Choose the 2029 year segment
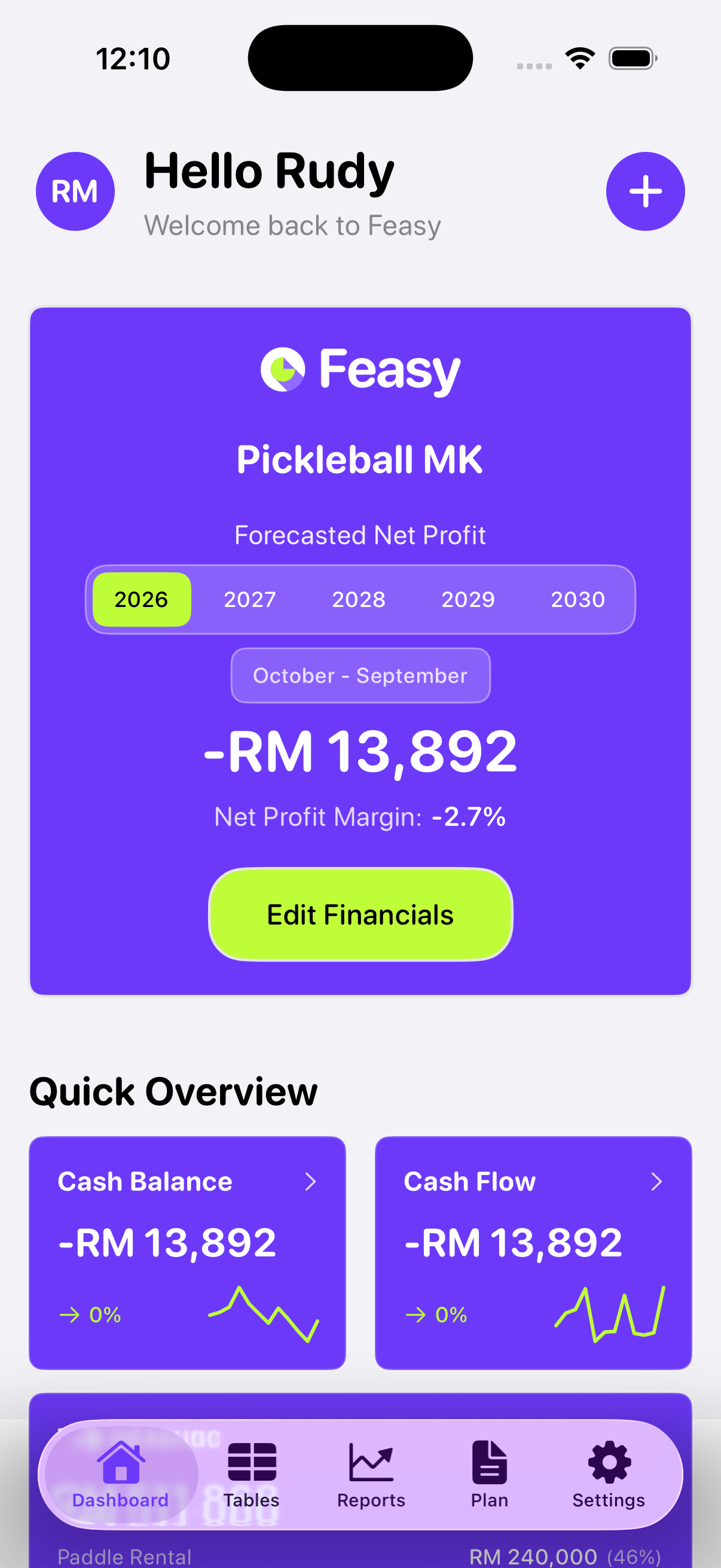Viewport: 721px width, 1568px height. [468, 600]
